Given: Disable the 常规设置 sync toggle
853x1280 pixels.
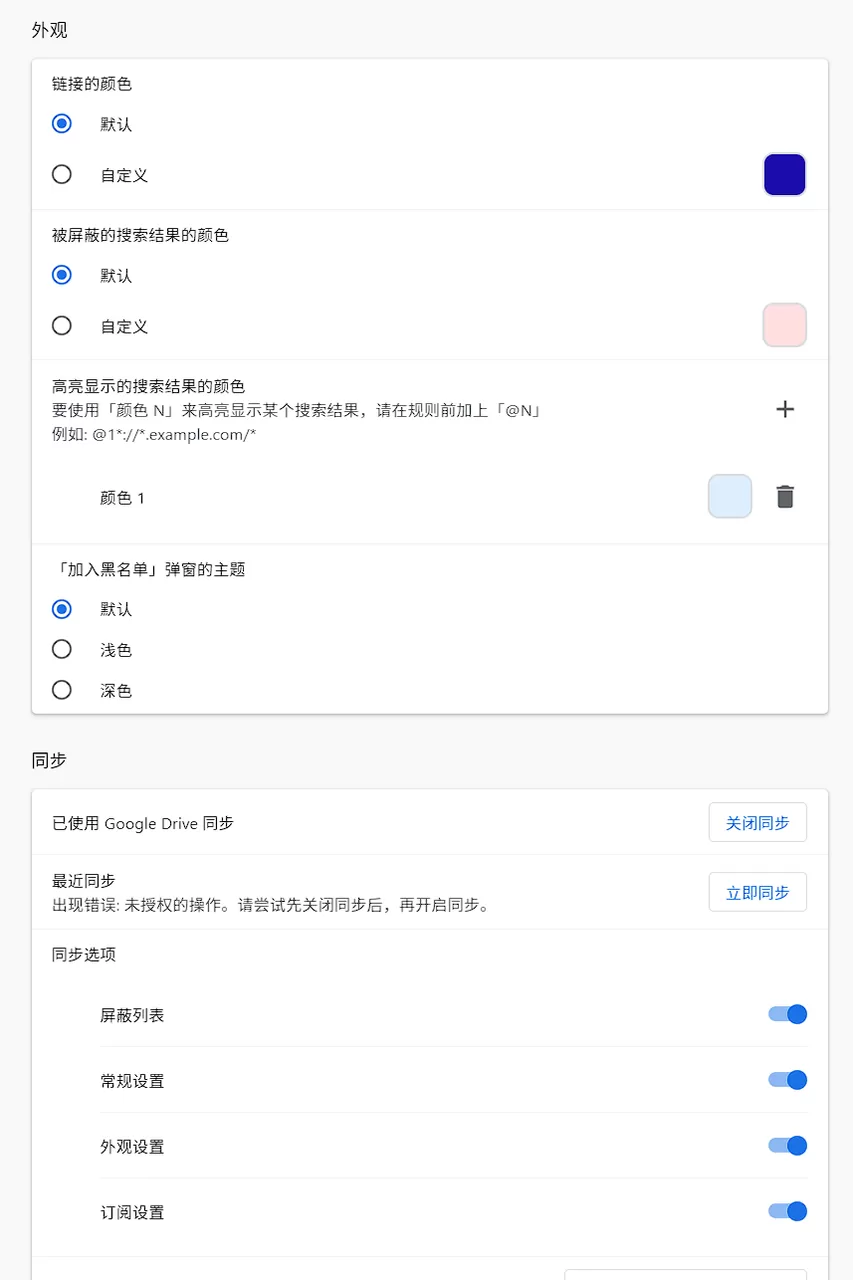Looking at the screenshot, I should (788, 1079).
